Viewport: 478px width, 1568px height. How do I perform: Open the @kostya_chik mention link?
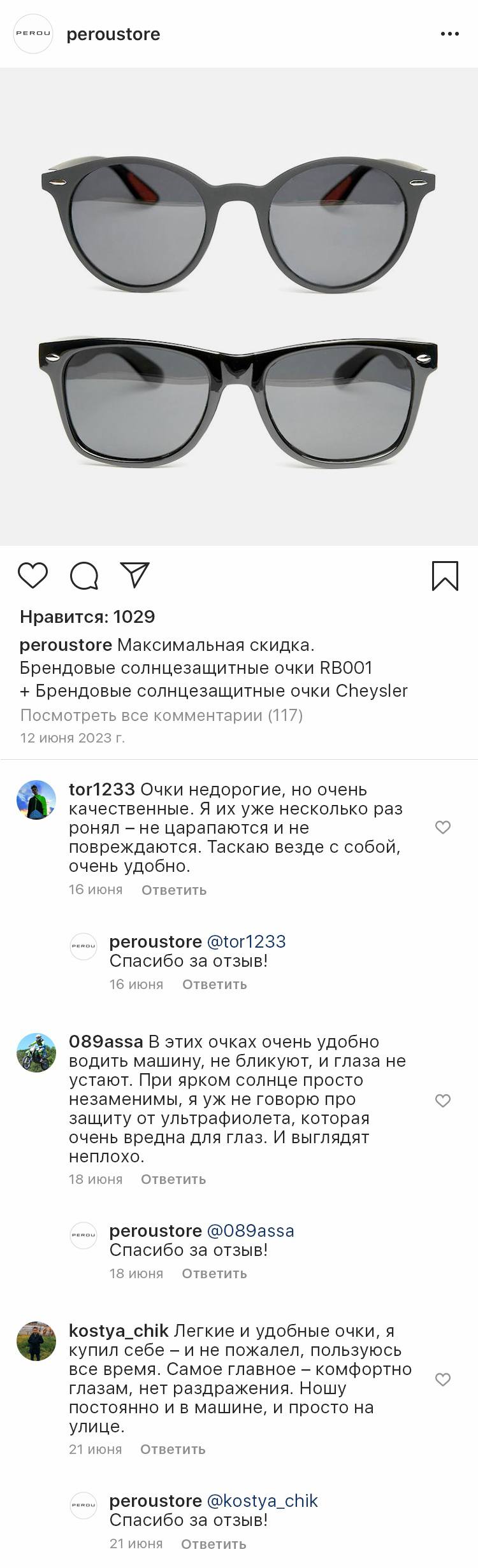point(262,1500)
